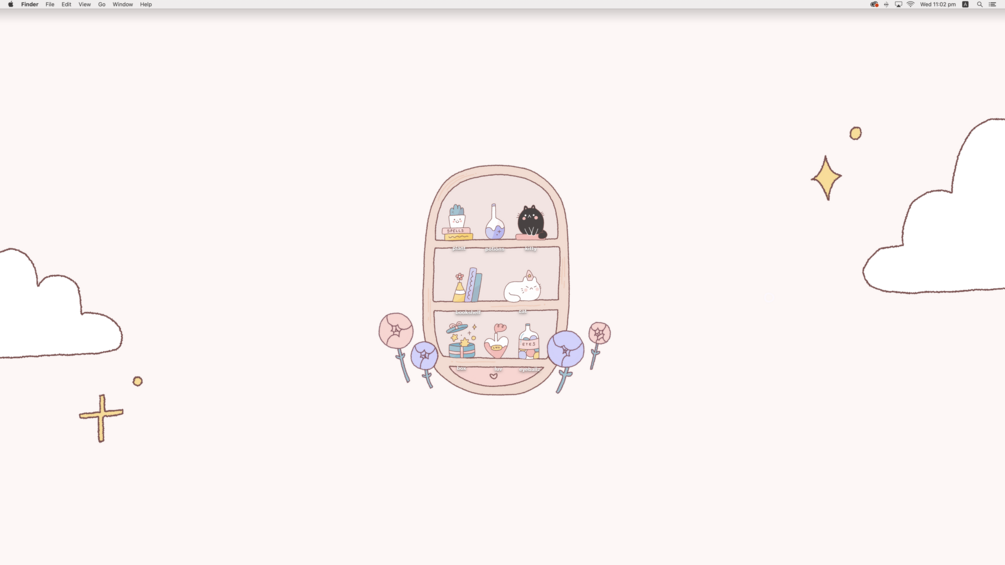This screenshot has height=565, width=1005.
Task: Select the plant desktop icon
Action: (457, 223)
